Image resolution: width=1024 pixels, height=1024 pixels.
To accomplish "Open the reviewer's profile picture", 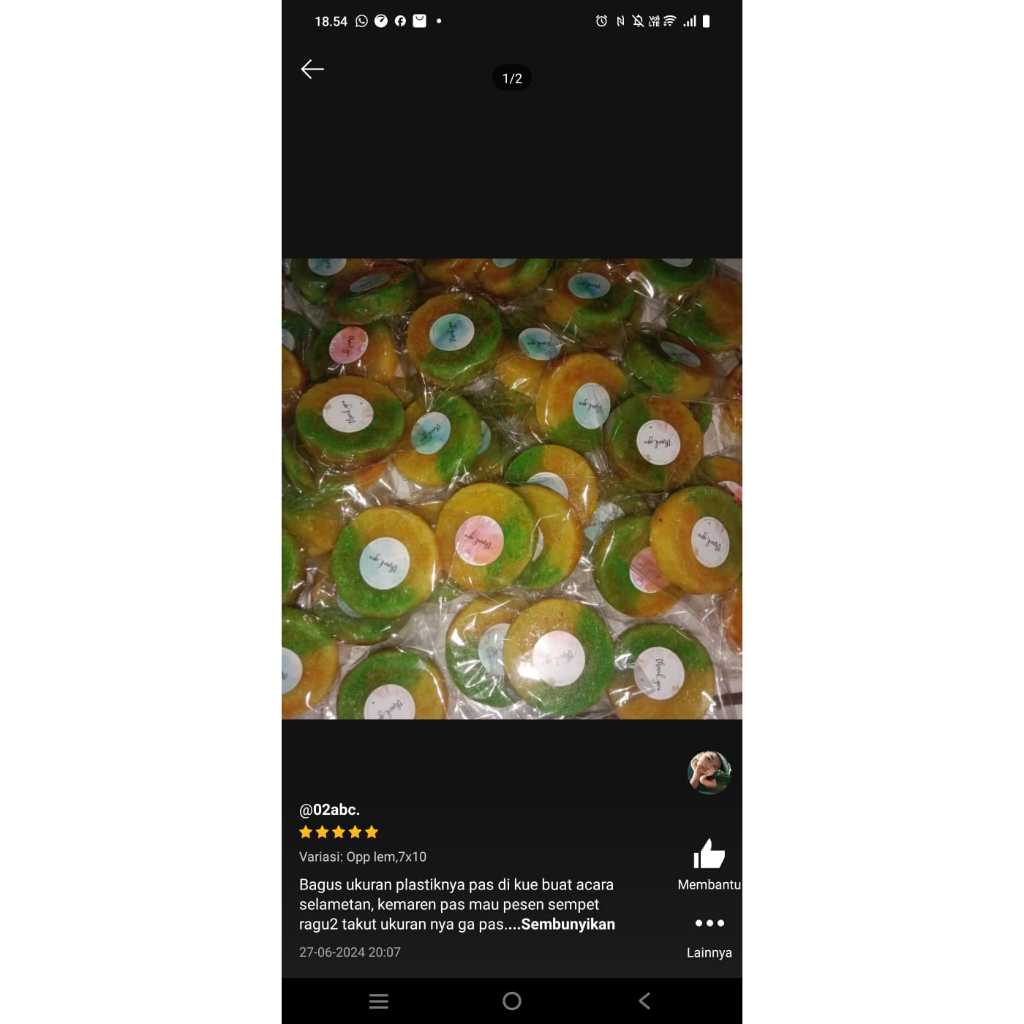I will point(709,772).
